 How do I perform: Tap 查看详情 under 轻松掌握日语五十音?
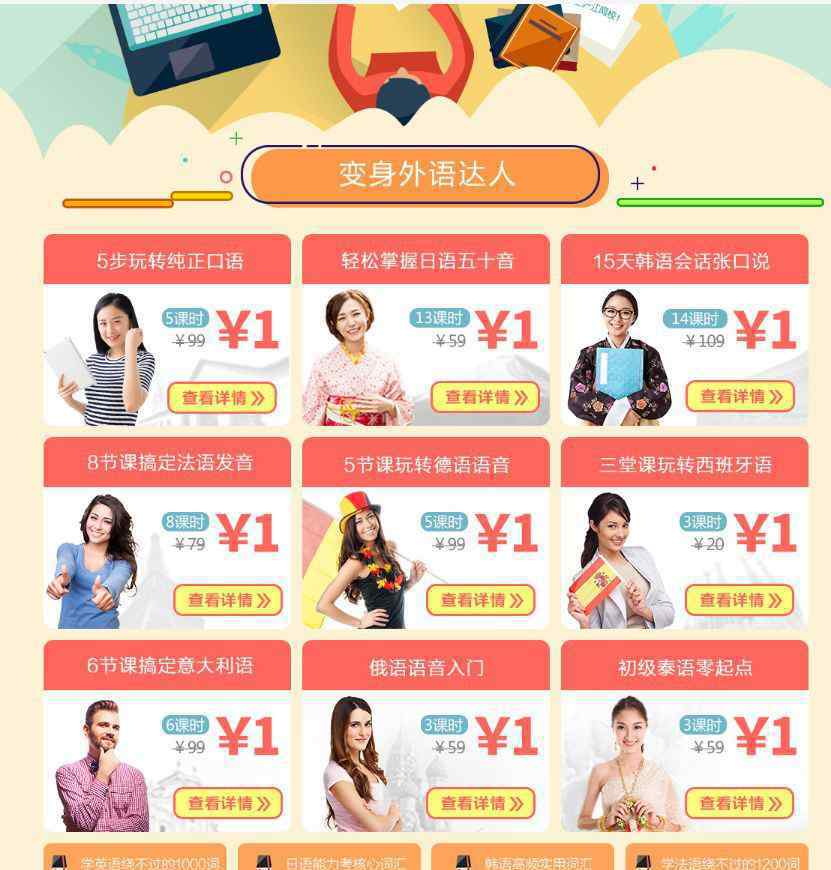[485, 397]
